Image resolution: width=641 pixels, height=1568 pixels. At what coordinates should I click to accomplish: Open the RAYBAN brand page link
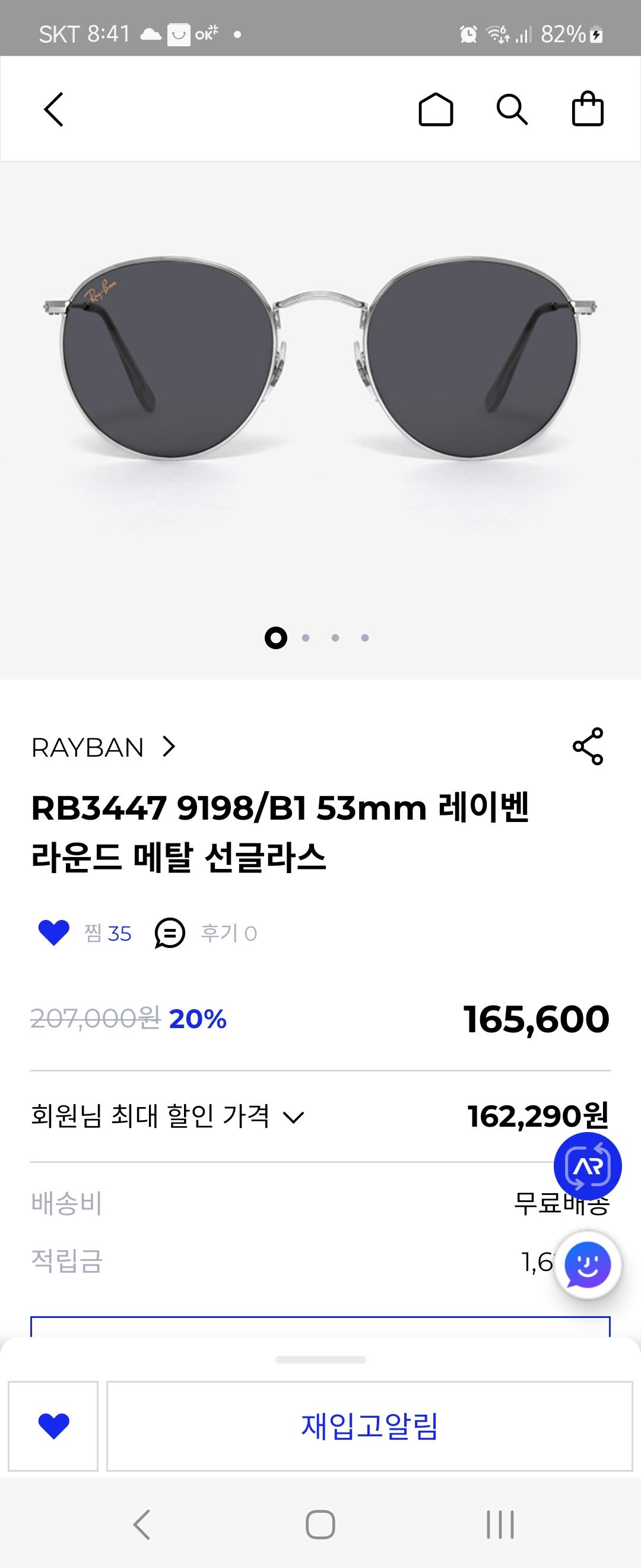[103, 748]
